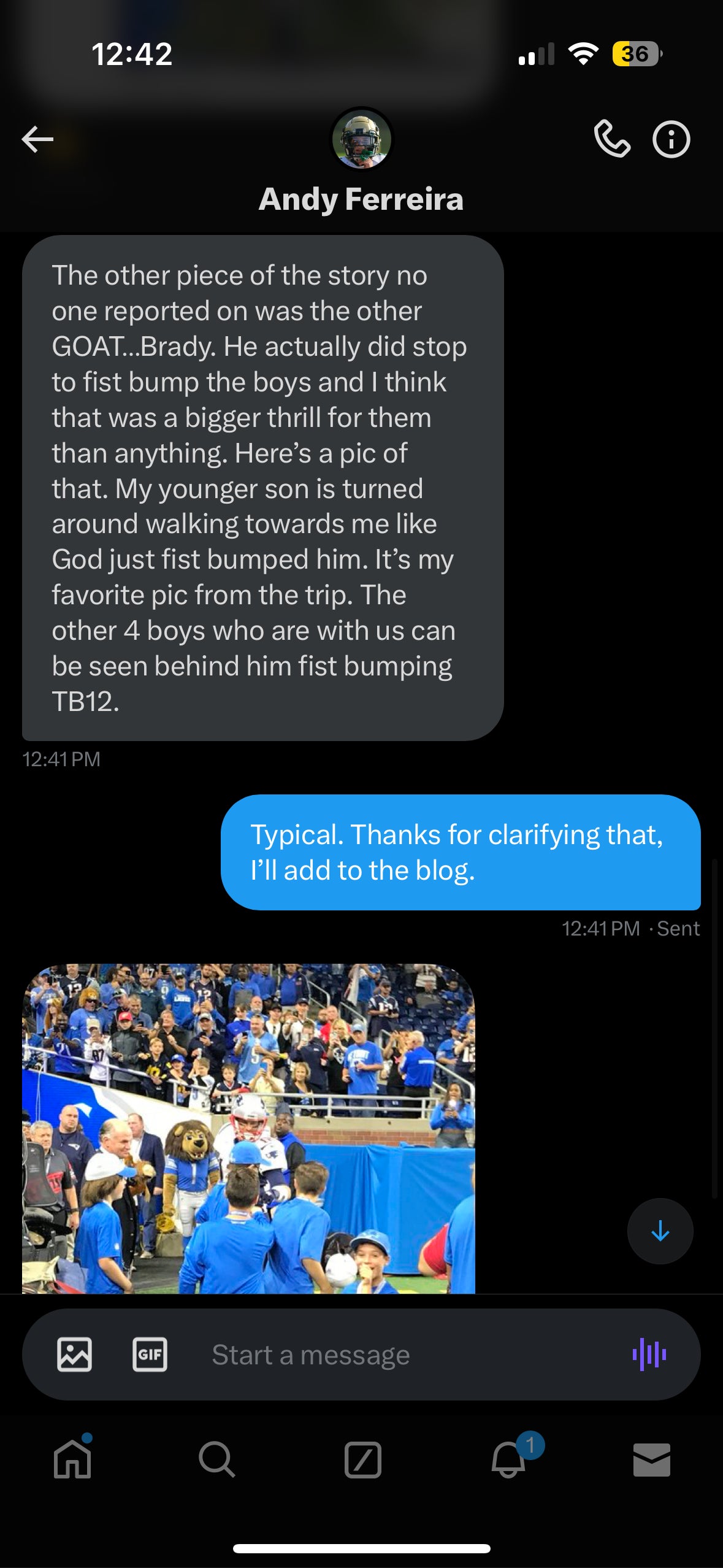This screenshot has height=1568, width=723.
Task: Open the stadium photo Andy sent
Action: [x=248, y=1128]
